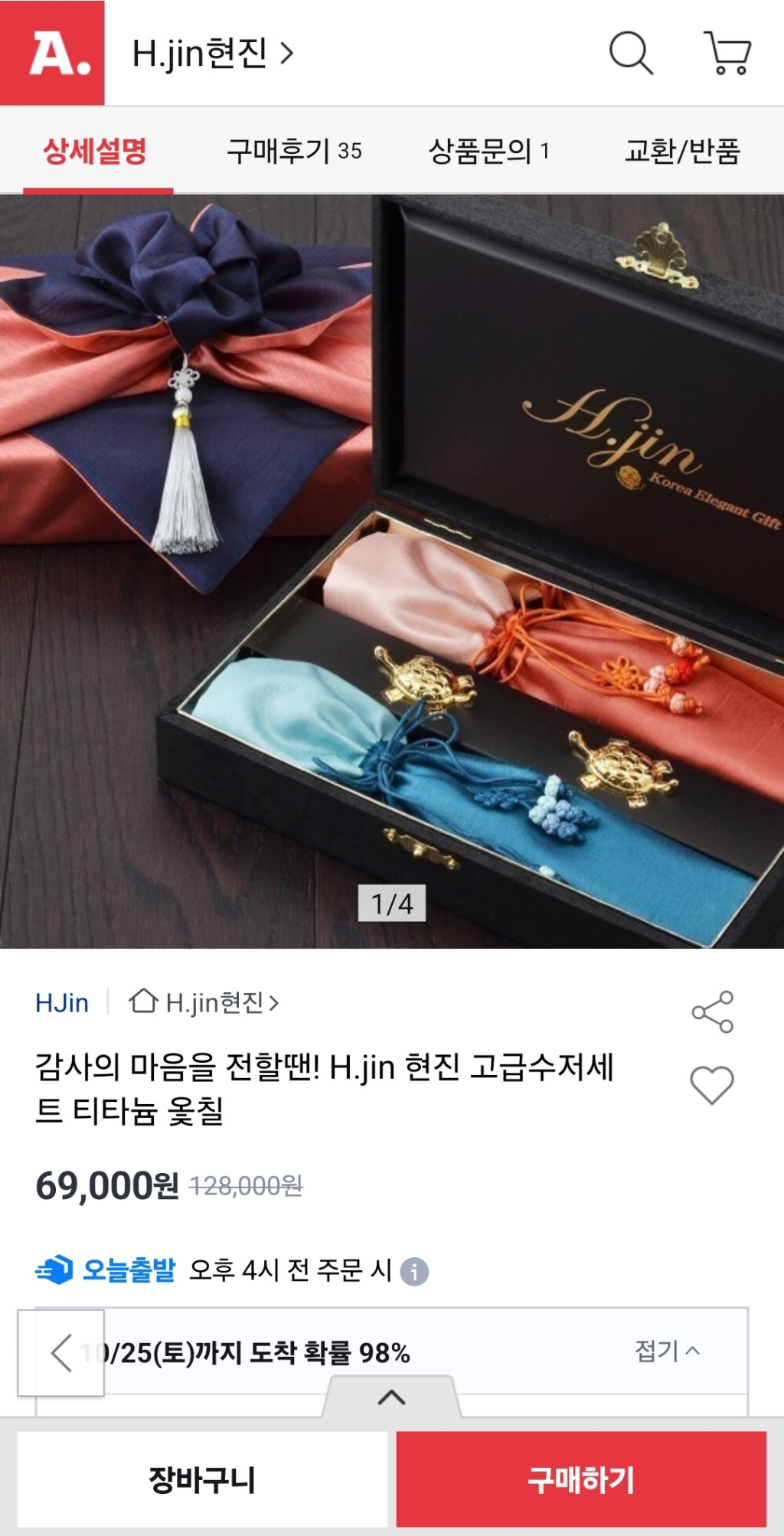Open the search icon
The height and width of the screenshot is (1536, 784).
click(x=630, y=53)
